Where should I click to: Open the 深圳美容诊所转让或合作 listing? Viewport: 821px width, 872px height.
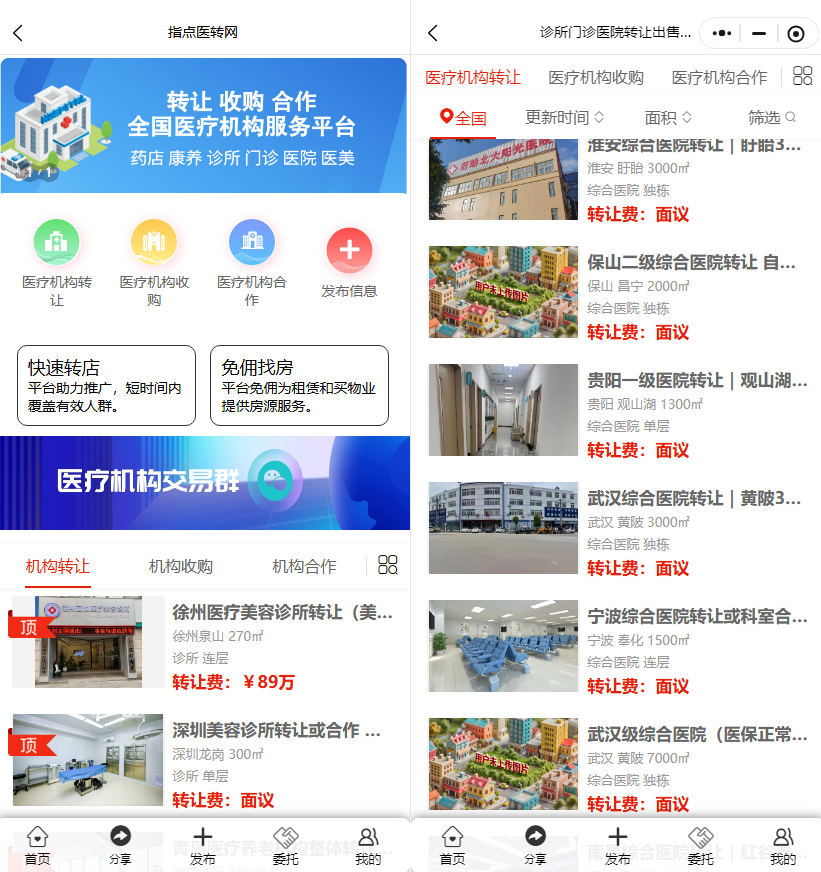pos(276,730)
